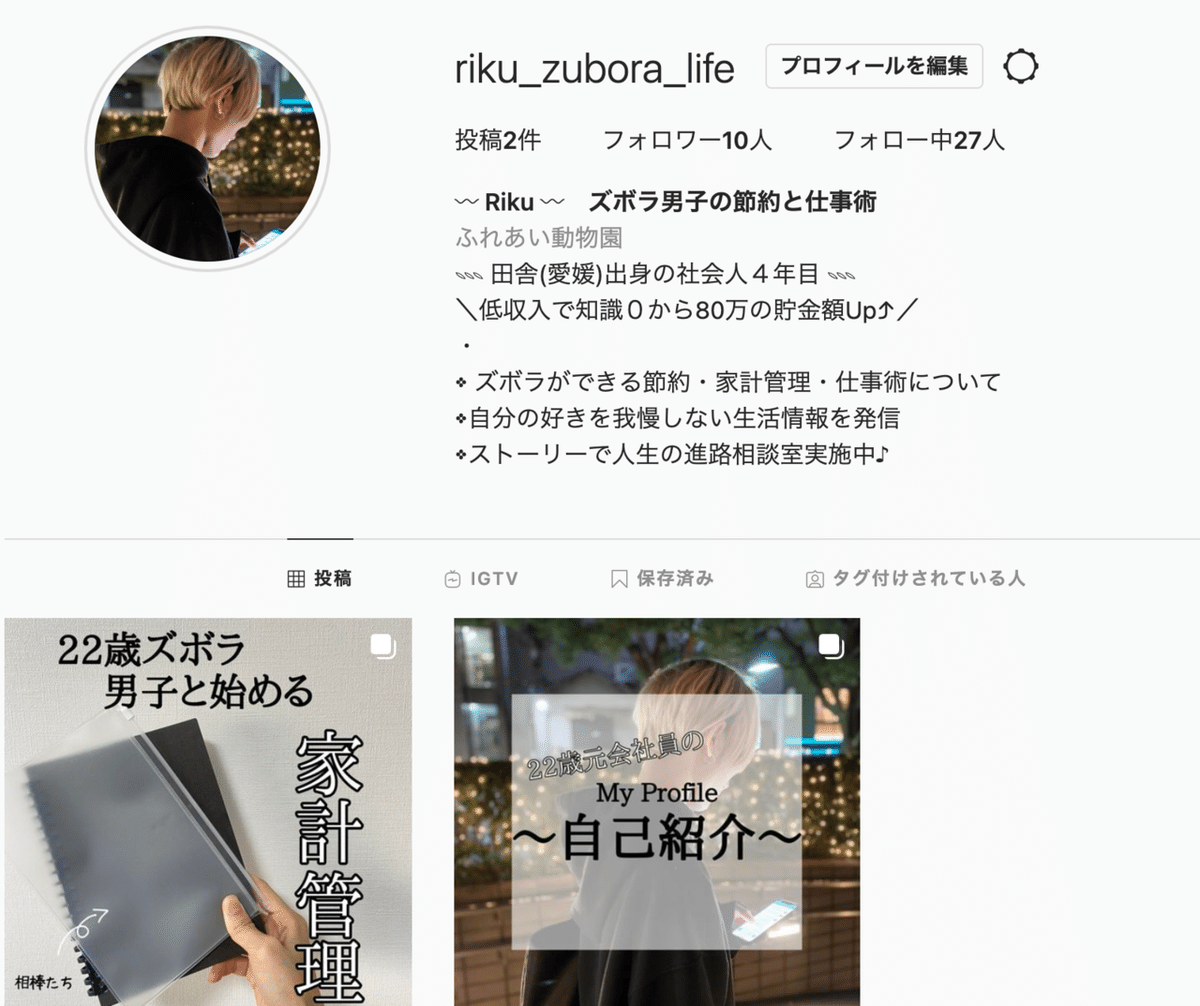Switch to the 保存済み tab
This screenshot has width=1200, height=1006.
(x=662, y=579)
